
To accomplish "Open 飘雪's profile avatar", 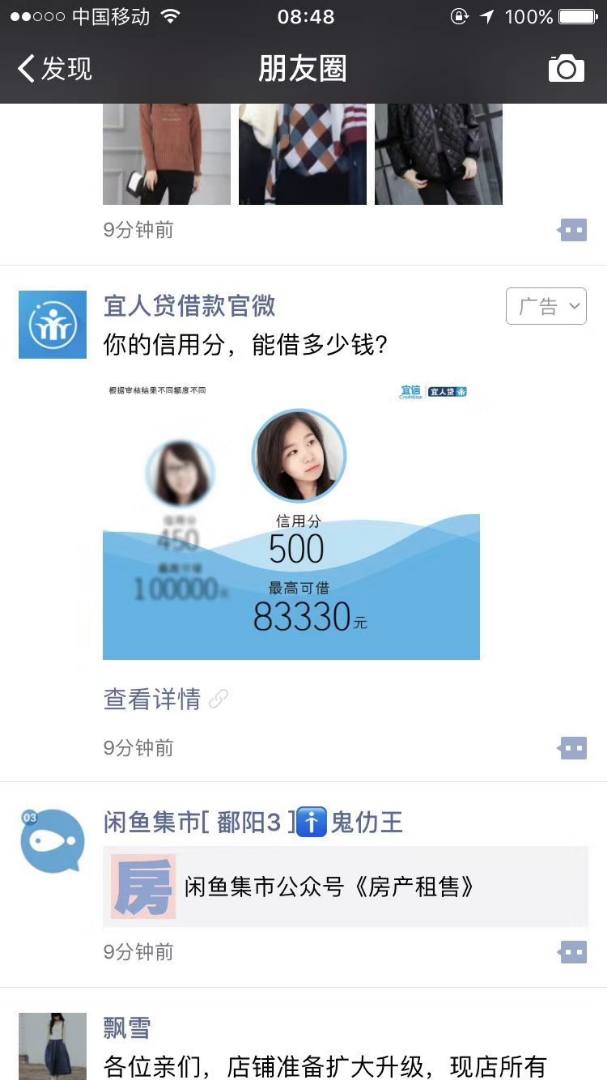I will pyautogui.click(x=53, y=1045).
